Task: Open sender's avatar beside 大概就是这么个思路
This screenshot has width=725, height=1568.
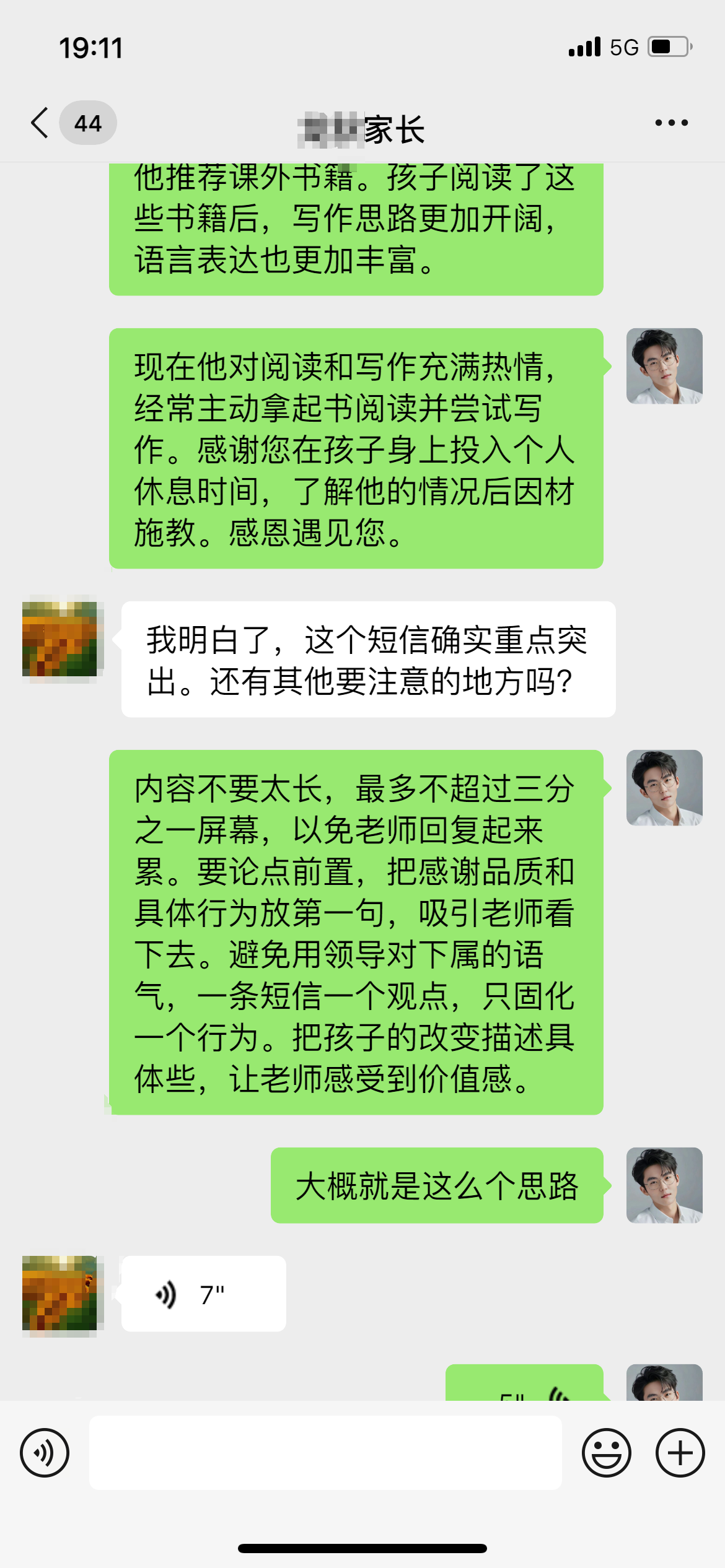Action: (x=664, y=1185)
